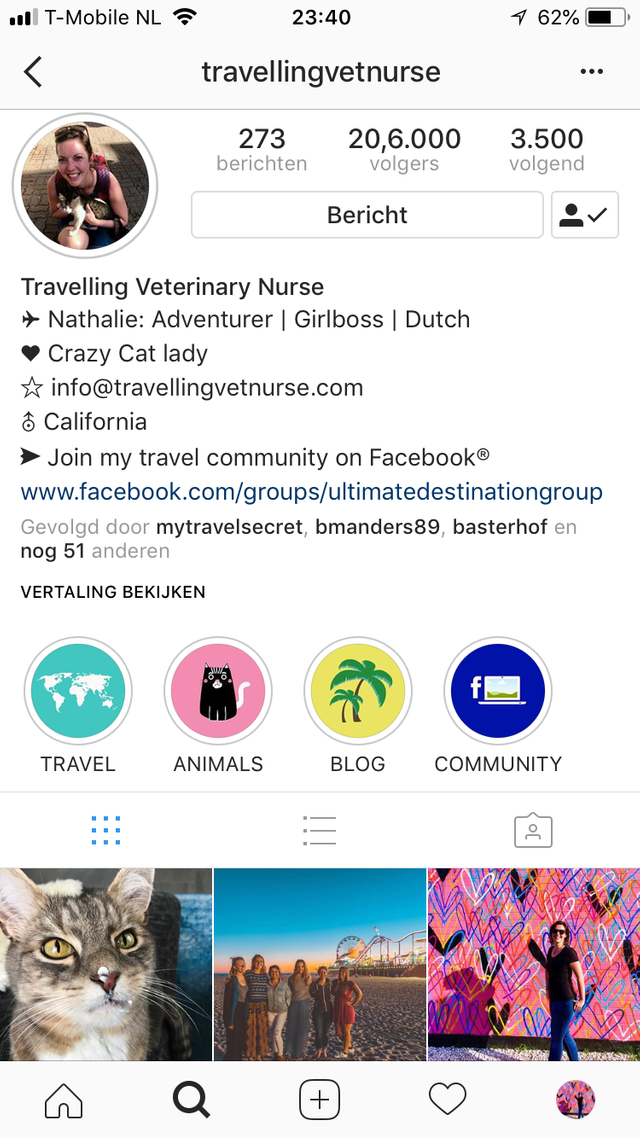This screenshot has height=1138, width=640.
Task: Open the BLOG story highlight
Action: point(358,691)
